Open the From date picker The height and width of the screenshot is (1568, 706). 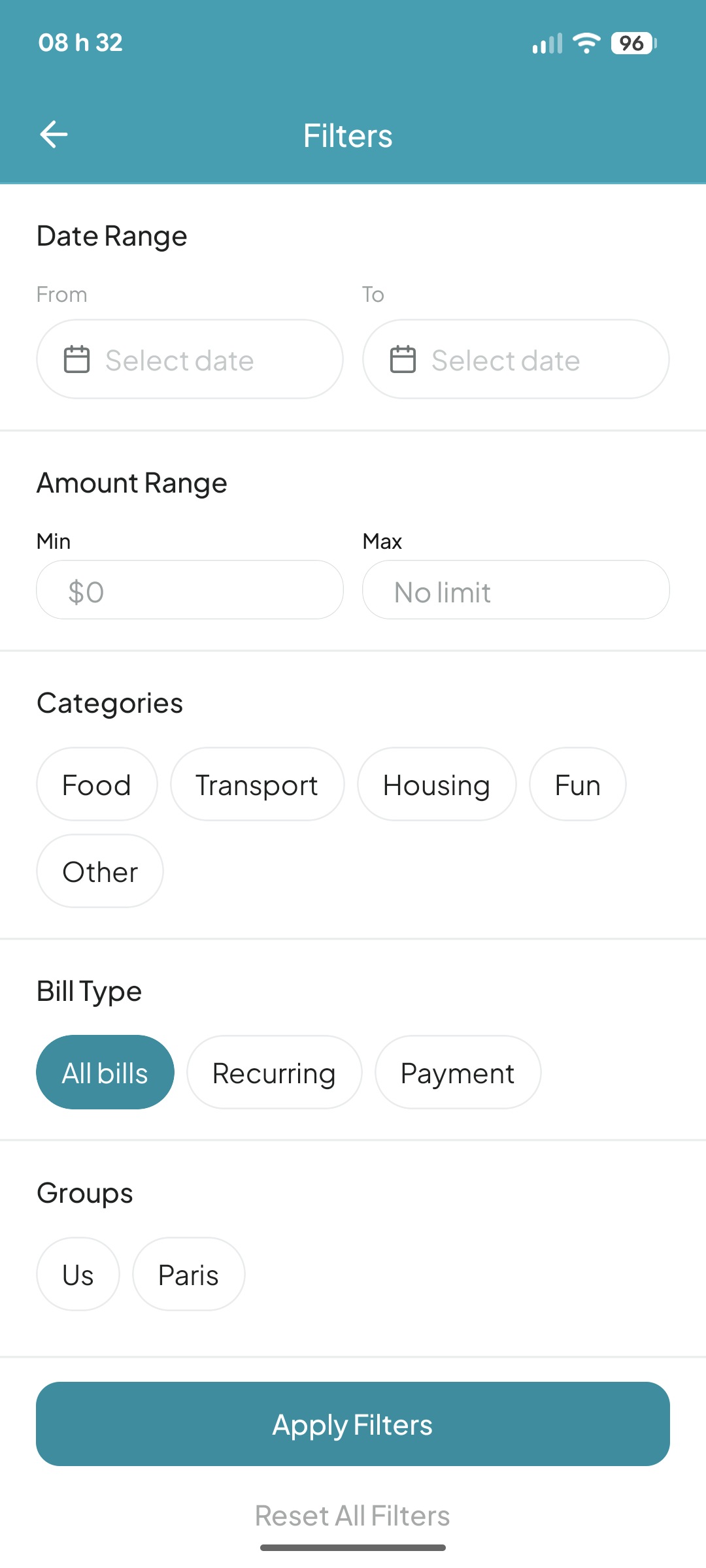point(189,359)
